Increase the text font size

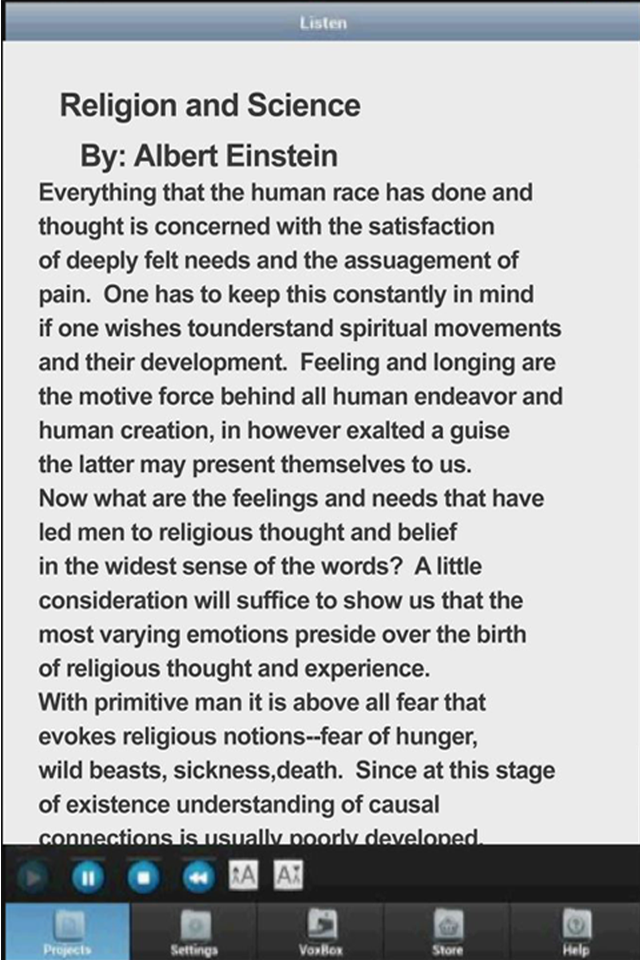(x=243, y=876)
